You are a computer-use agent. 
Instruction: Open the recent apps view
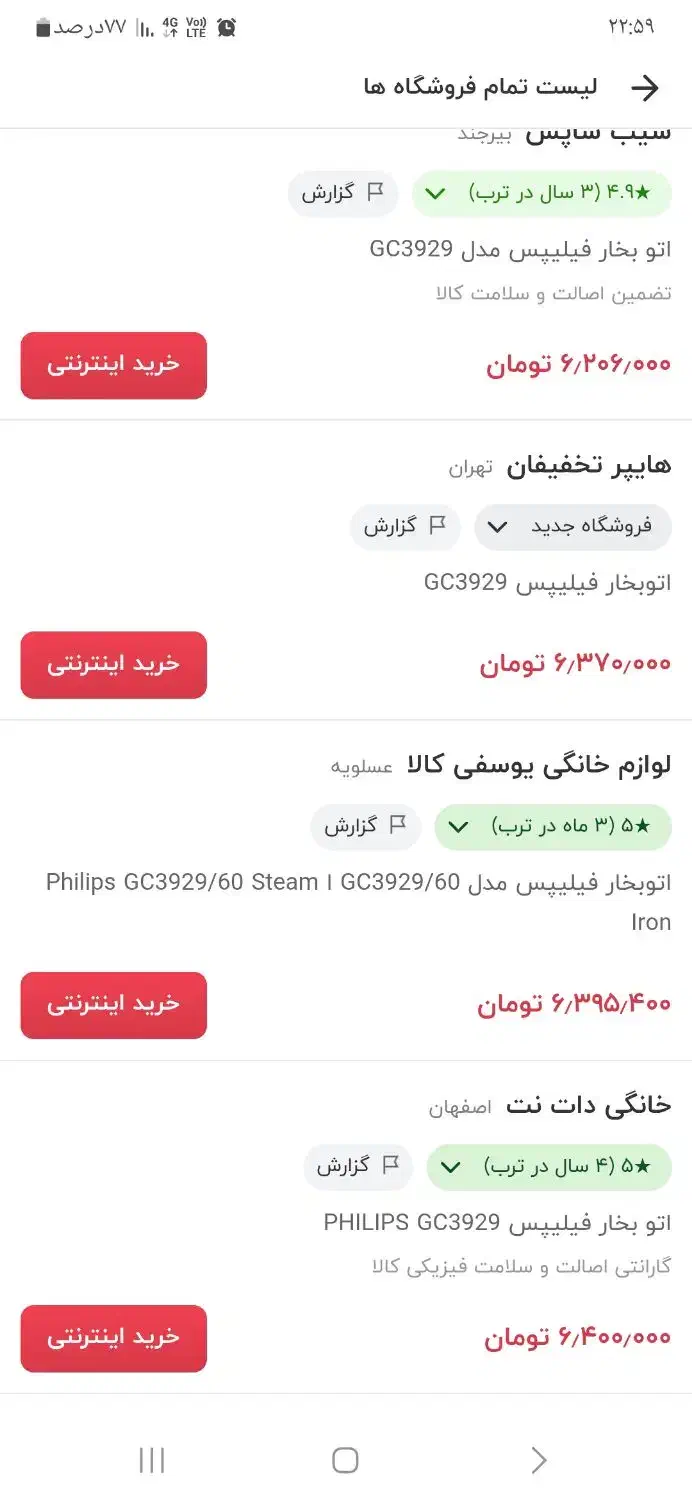[x=152, y=1460]
